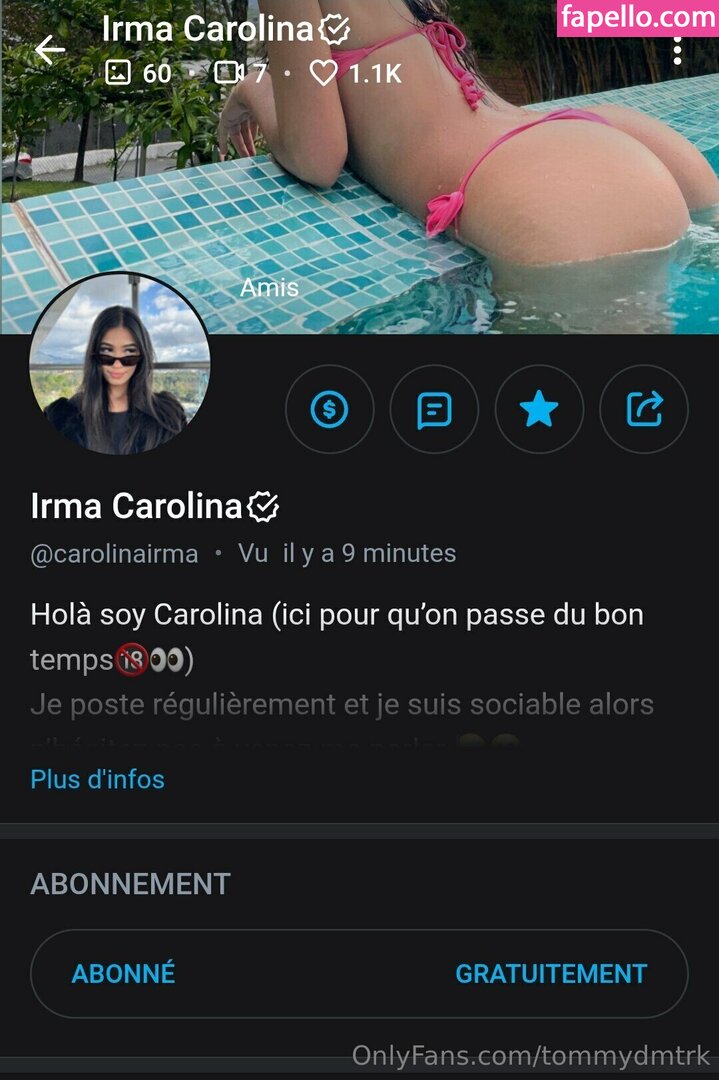
Task: Tap the Abonné Gratuitement subscription button
Action: point(359,973)
